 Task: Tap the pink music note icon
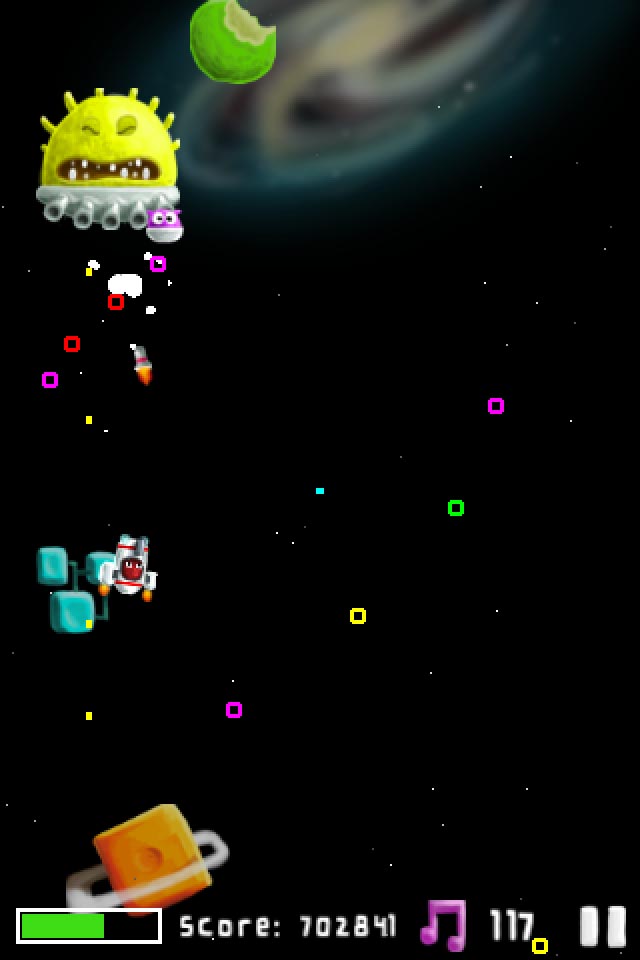(x=443, y=925)
